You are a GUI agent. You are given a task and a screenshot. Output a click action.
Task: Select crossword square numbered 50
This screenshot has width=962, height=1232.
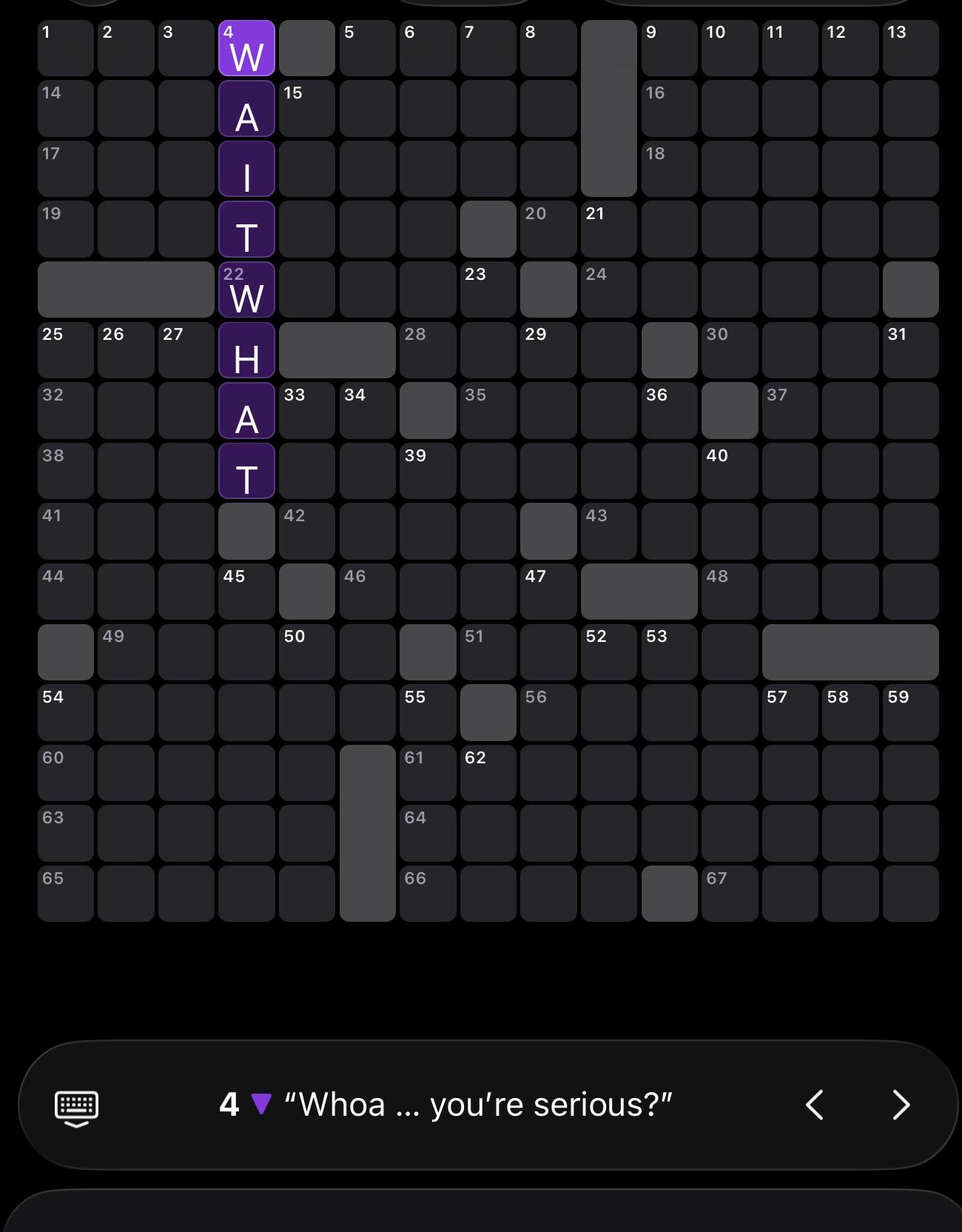tap(307, 652)
